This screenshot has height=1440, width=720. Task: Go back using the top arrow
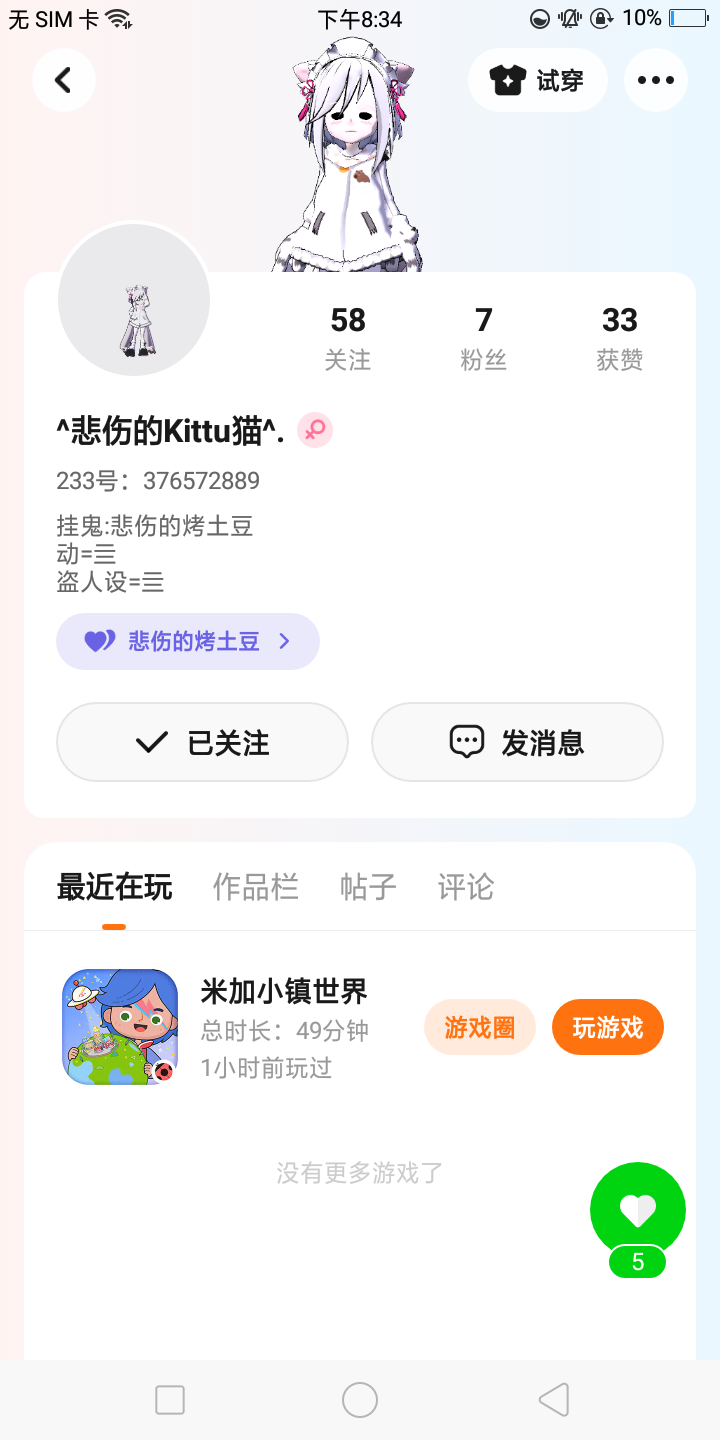click(x=64, y=80)
